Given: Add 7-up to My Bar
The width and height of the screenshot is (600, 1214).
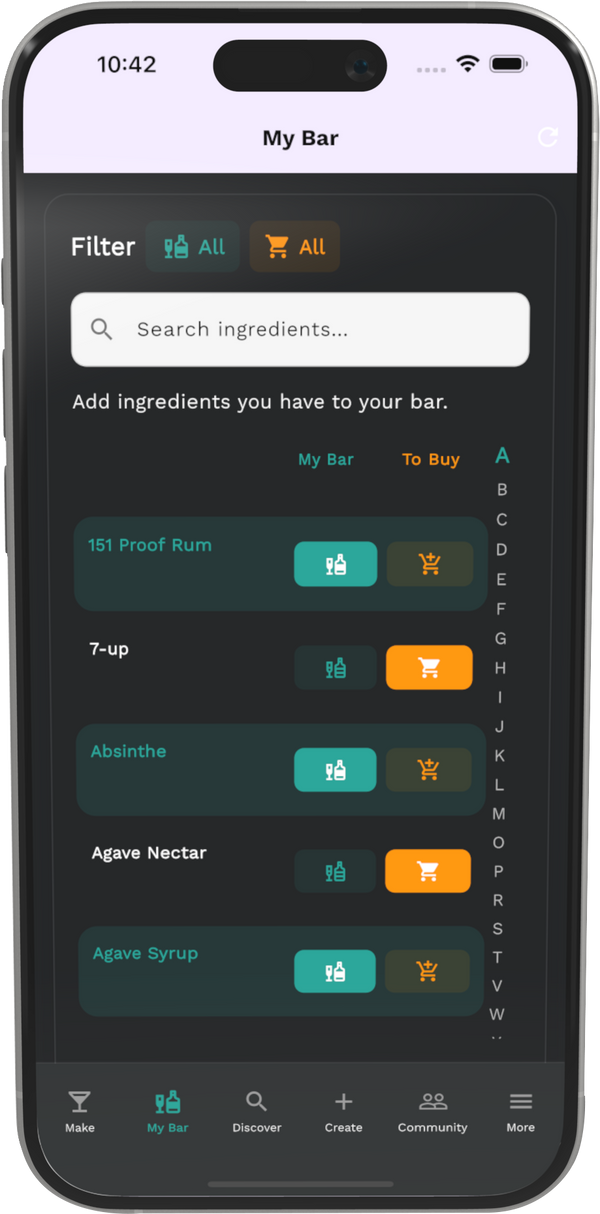Looking at the screenshot, I should 335,668.
